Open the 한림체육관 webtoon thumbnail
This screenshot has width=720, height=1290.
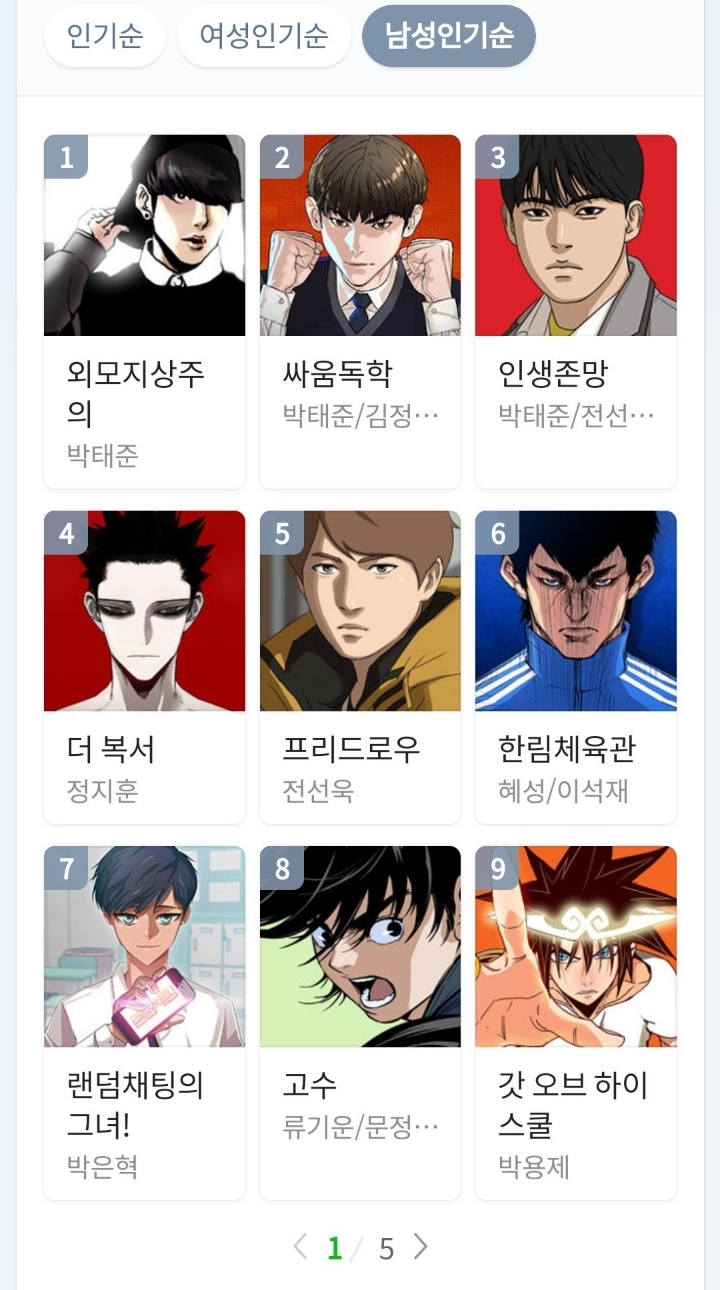pos(576,612)
